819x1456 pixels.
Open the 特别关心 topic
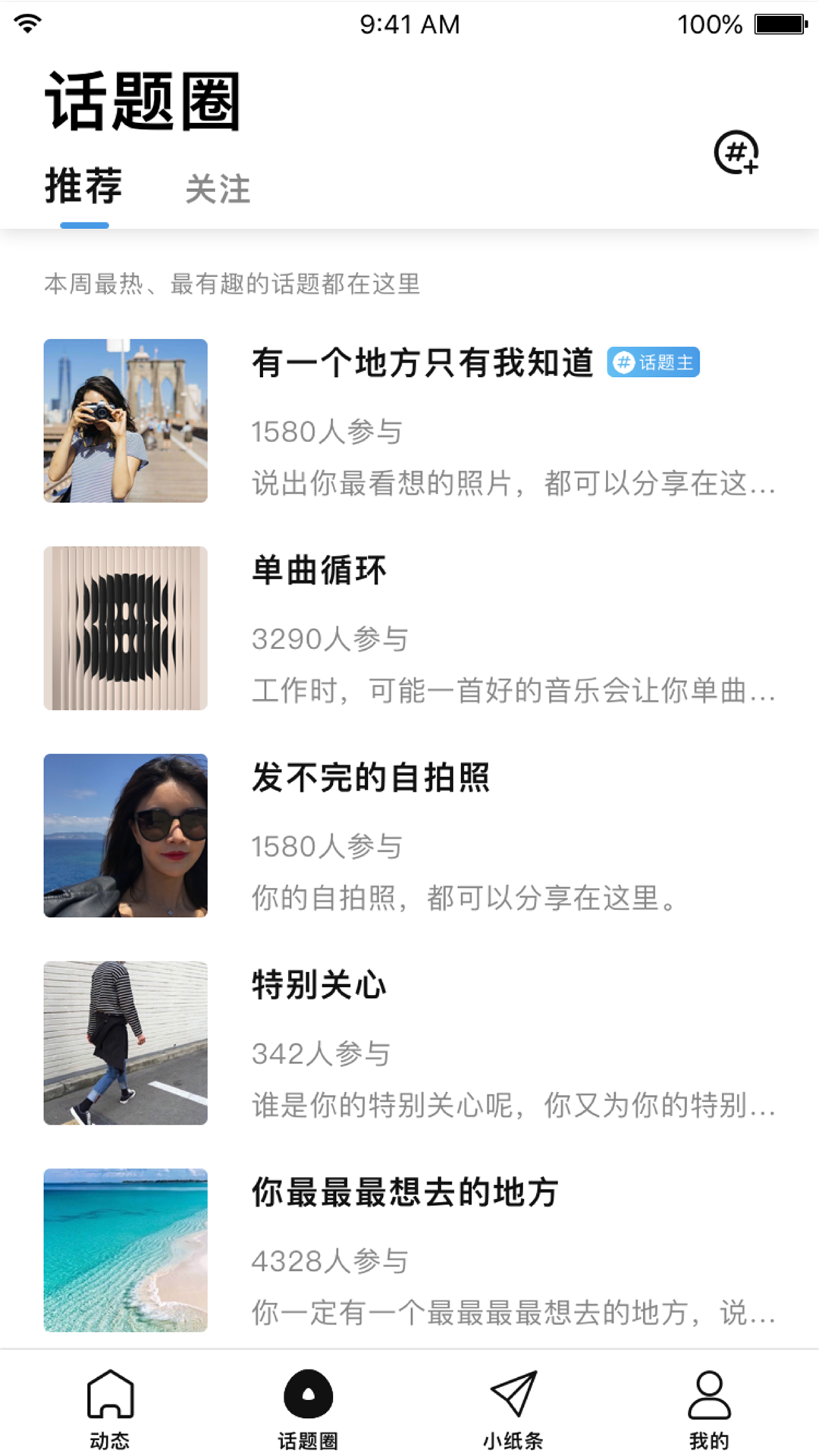coord(319,985)
